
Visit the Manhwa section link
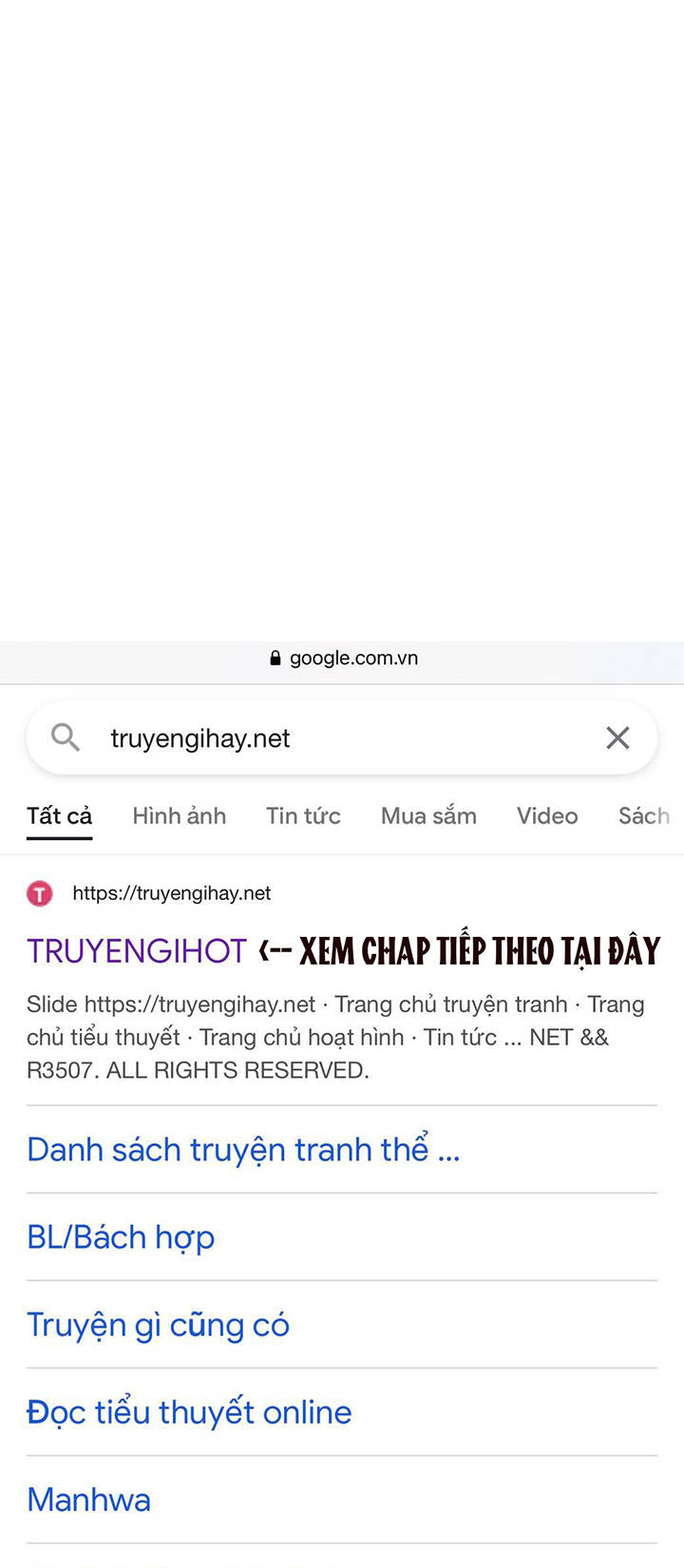click(x=88, y=1499)
